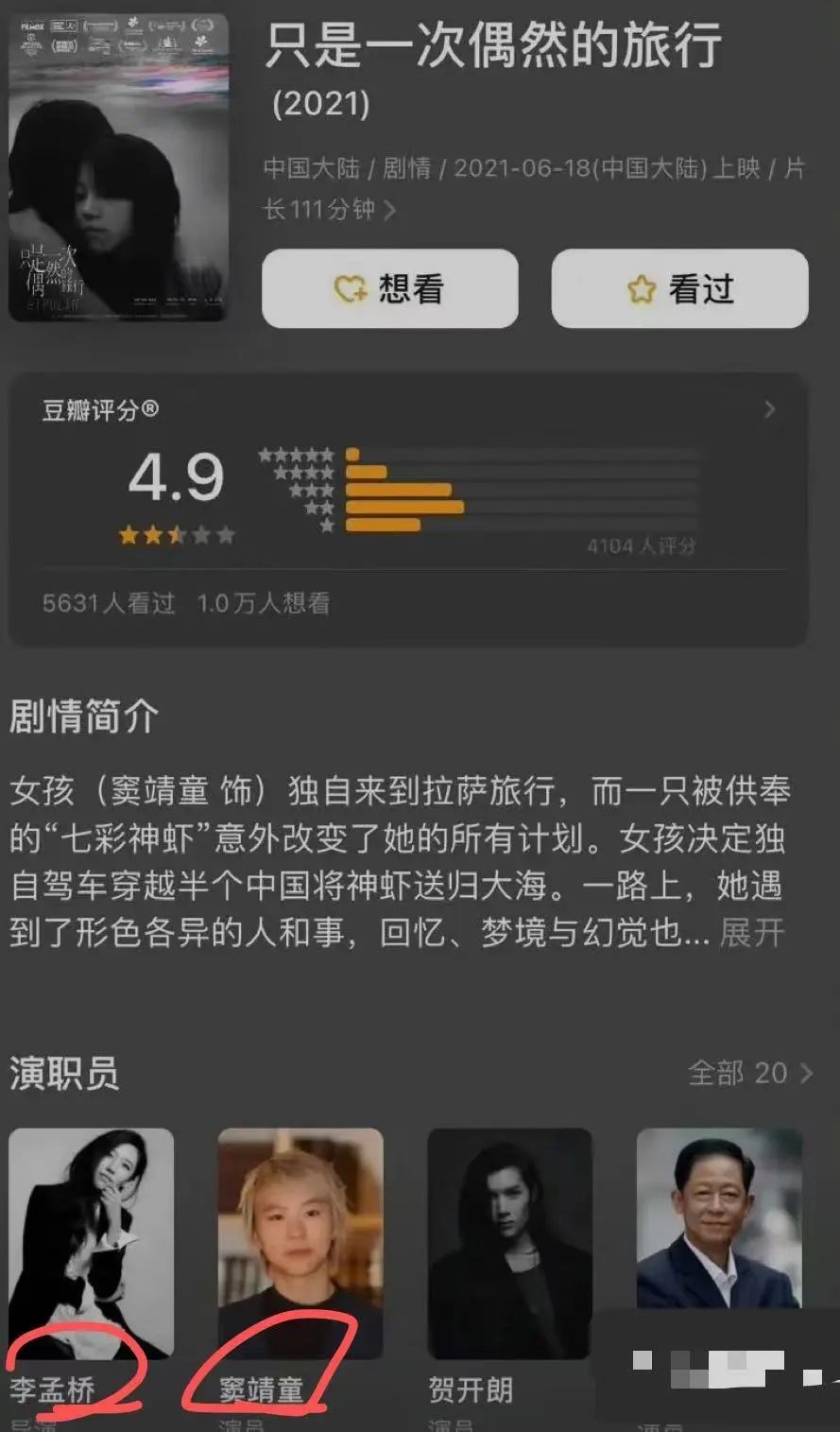This screenshot has width=840, height=1432.
Task: View all cast via 全部 20
Action: pyautogui.click(x=750, y=1073)
